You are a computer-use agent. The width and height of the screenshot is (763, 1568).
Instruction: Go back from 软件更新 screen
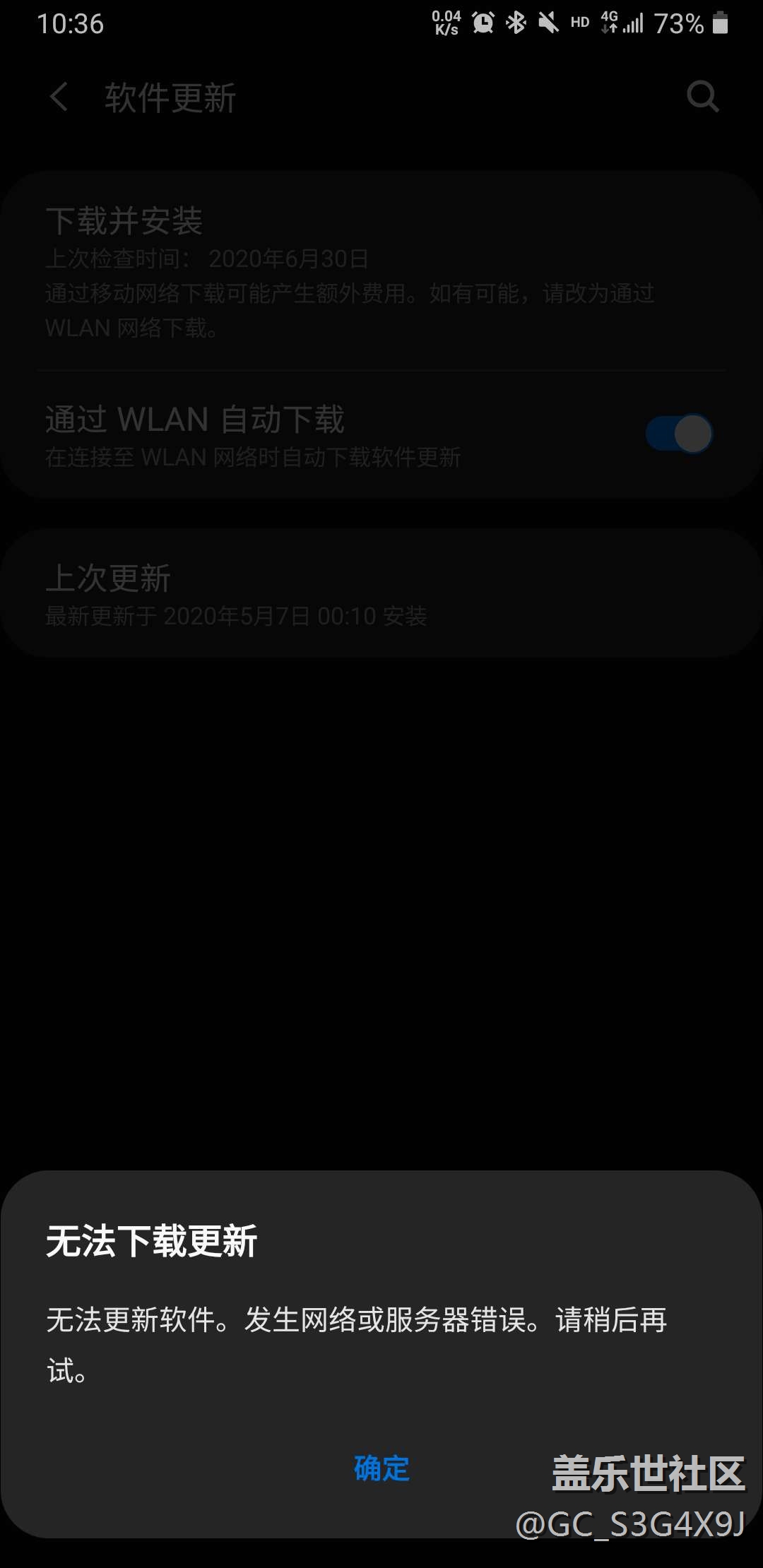pyautogui.click(x=59, y=97)
